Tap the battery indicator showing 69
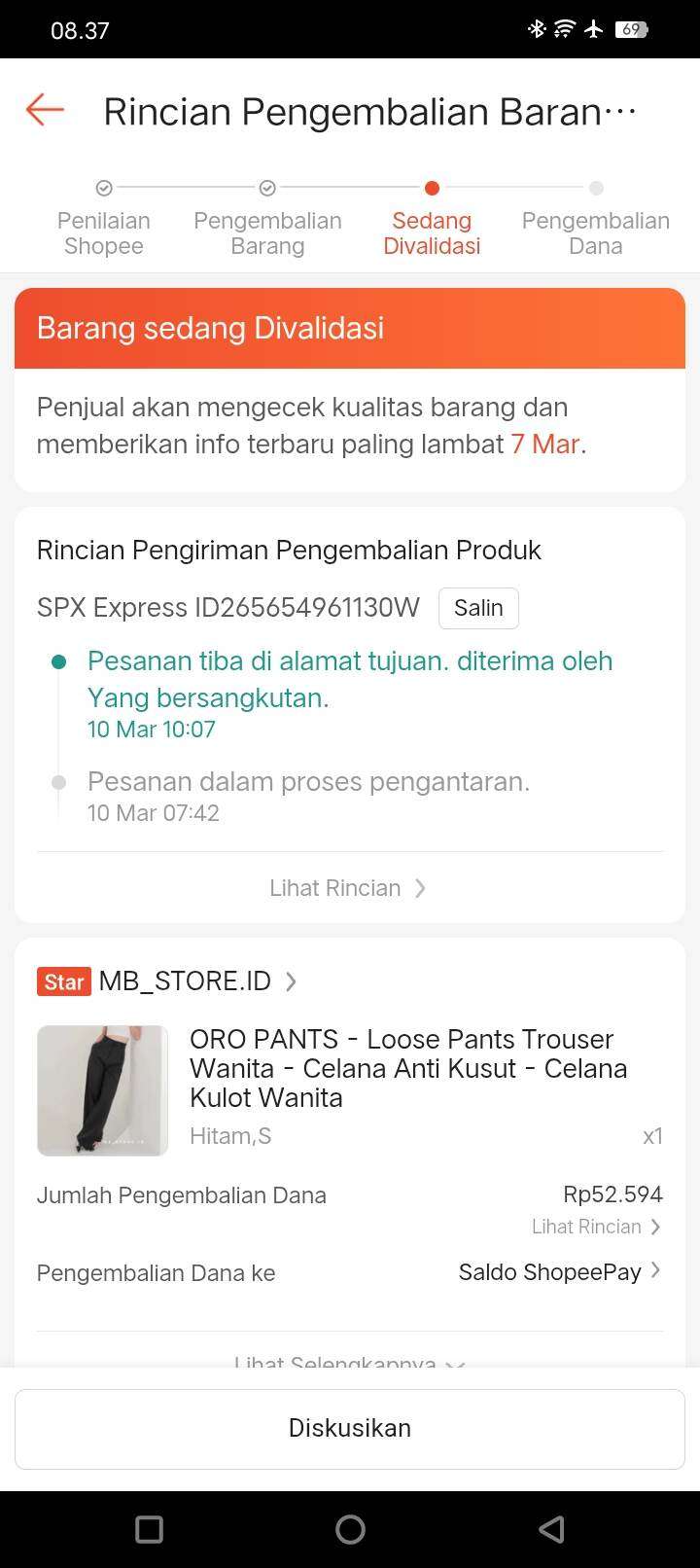700x1568 pixels. coord(631,29)
